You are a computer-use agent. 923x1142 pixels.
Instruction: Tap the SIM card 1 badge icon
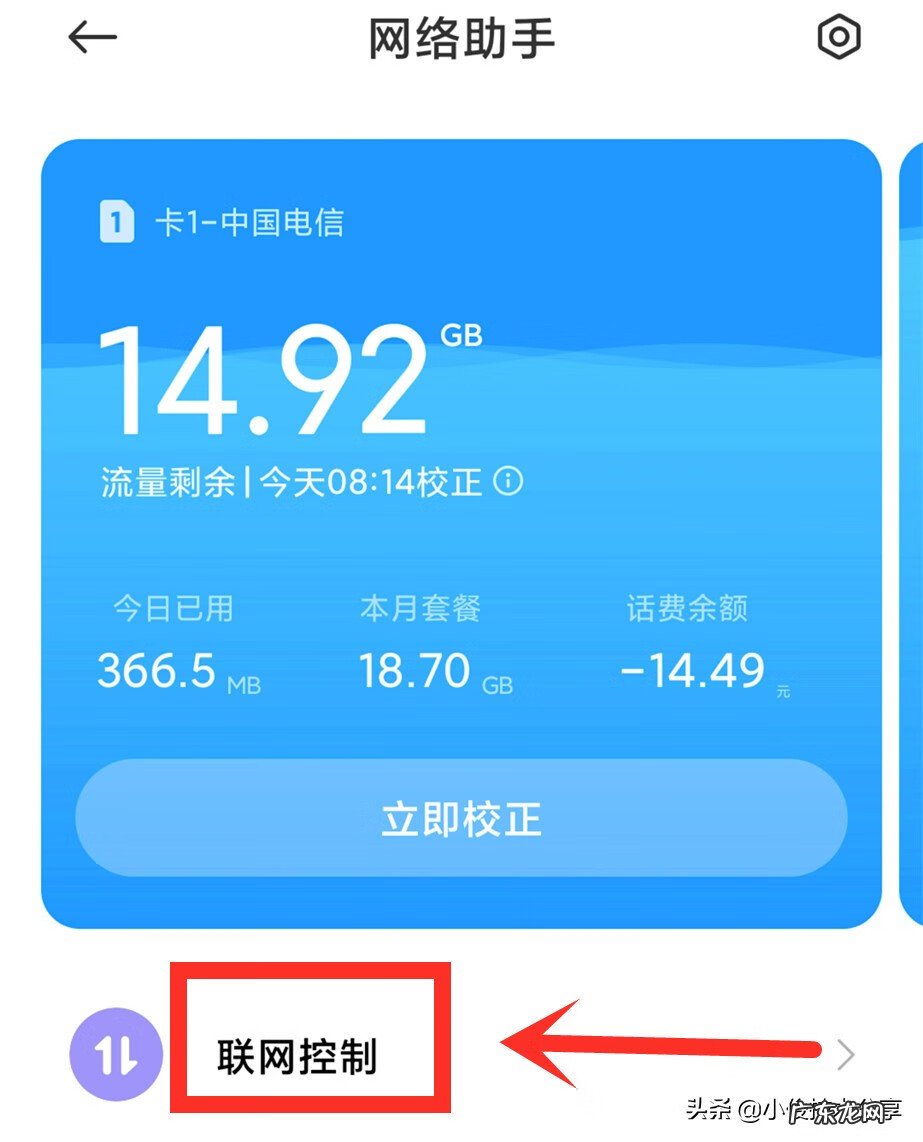click(x=117, y=224)
